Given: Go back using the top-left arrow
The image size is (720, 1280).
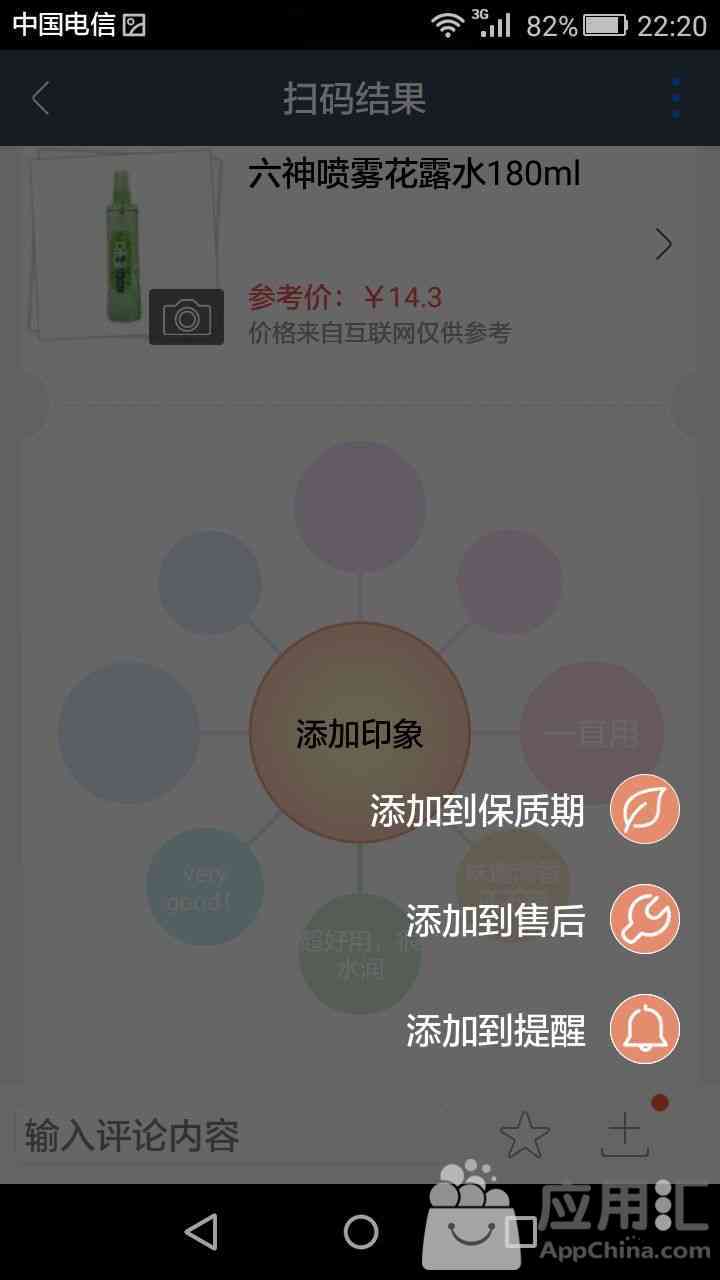Looking at the screenshot, I should (40, 98).
